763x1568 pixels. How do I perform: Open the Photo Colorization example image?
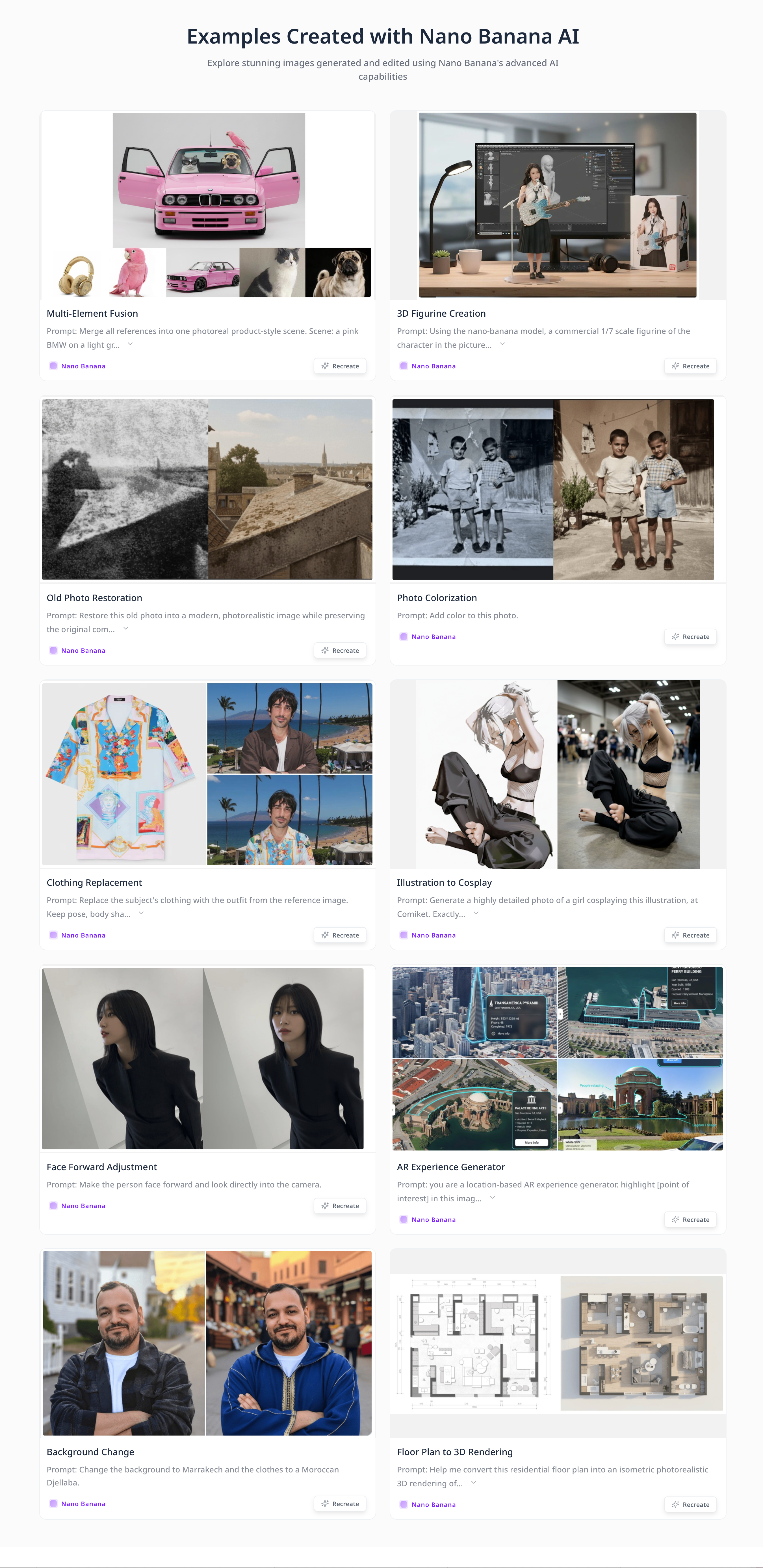tap(552, 489)
